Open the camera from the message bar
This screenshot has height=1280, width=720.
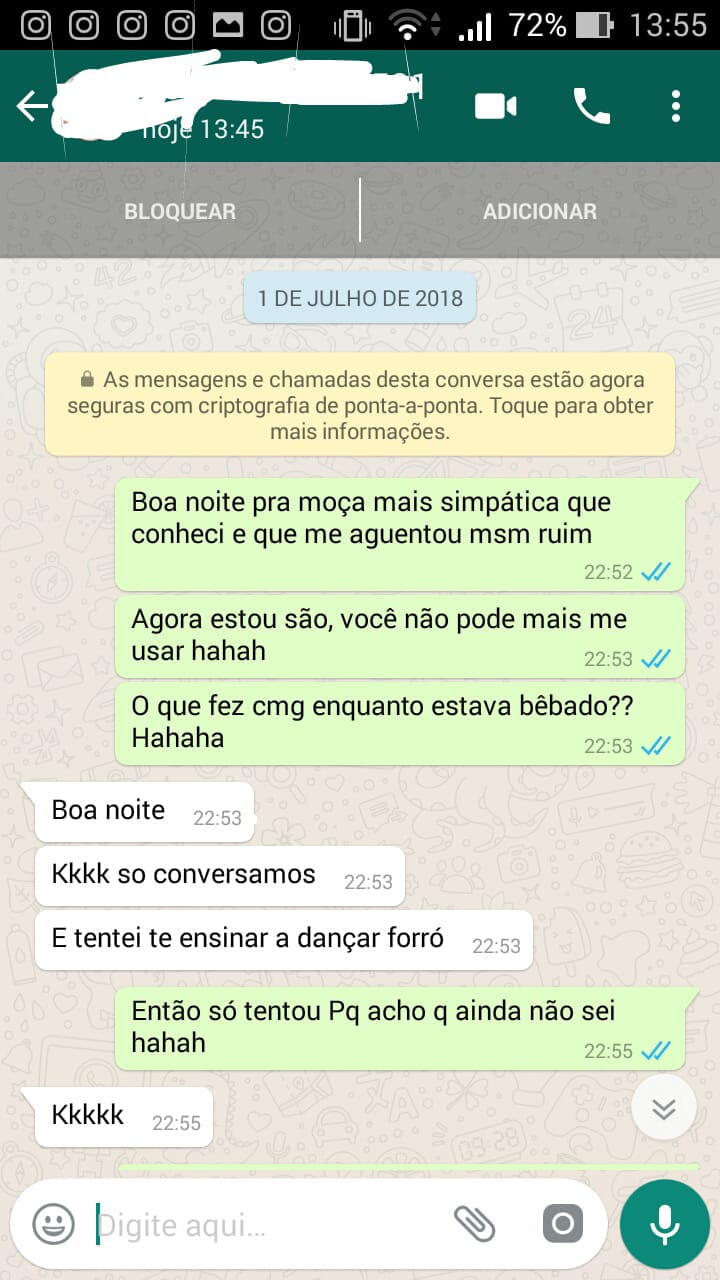(562, 1223)
